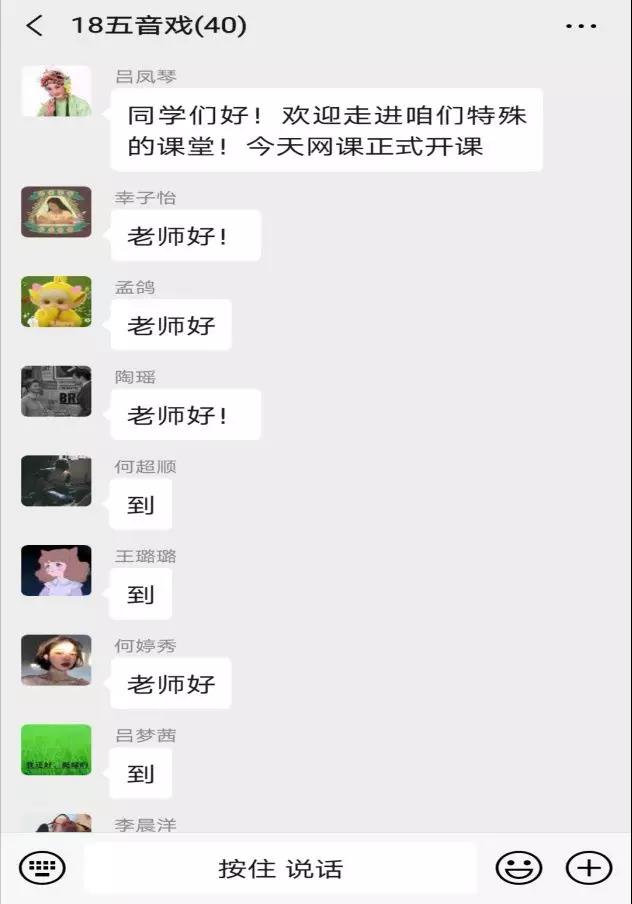Tap the 按住 说话 voice button
This screenshot has width=632, height=904.
(x=280, y=868)
